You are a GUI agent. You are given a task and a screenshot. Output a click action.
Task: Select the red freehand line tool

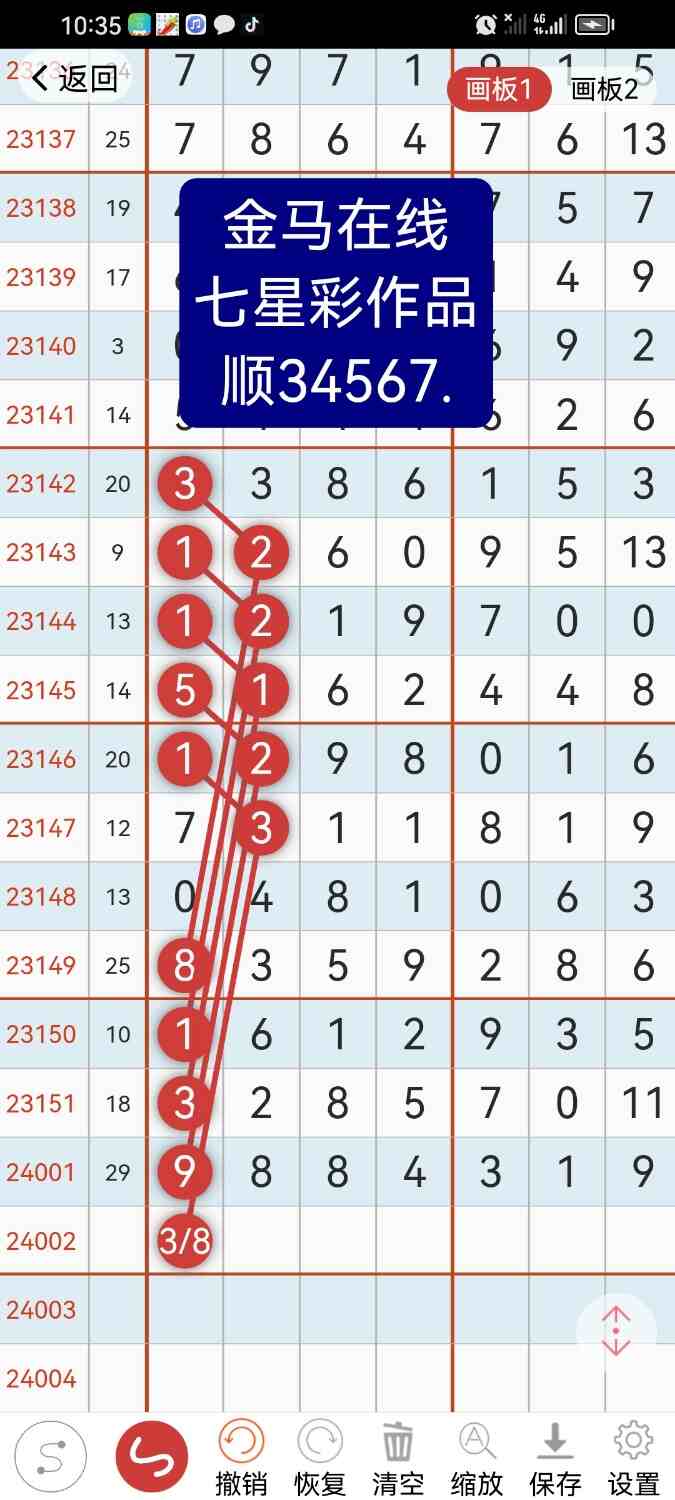152,1457
